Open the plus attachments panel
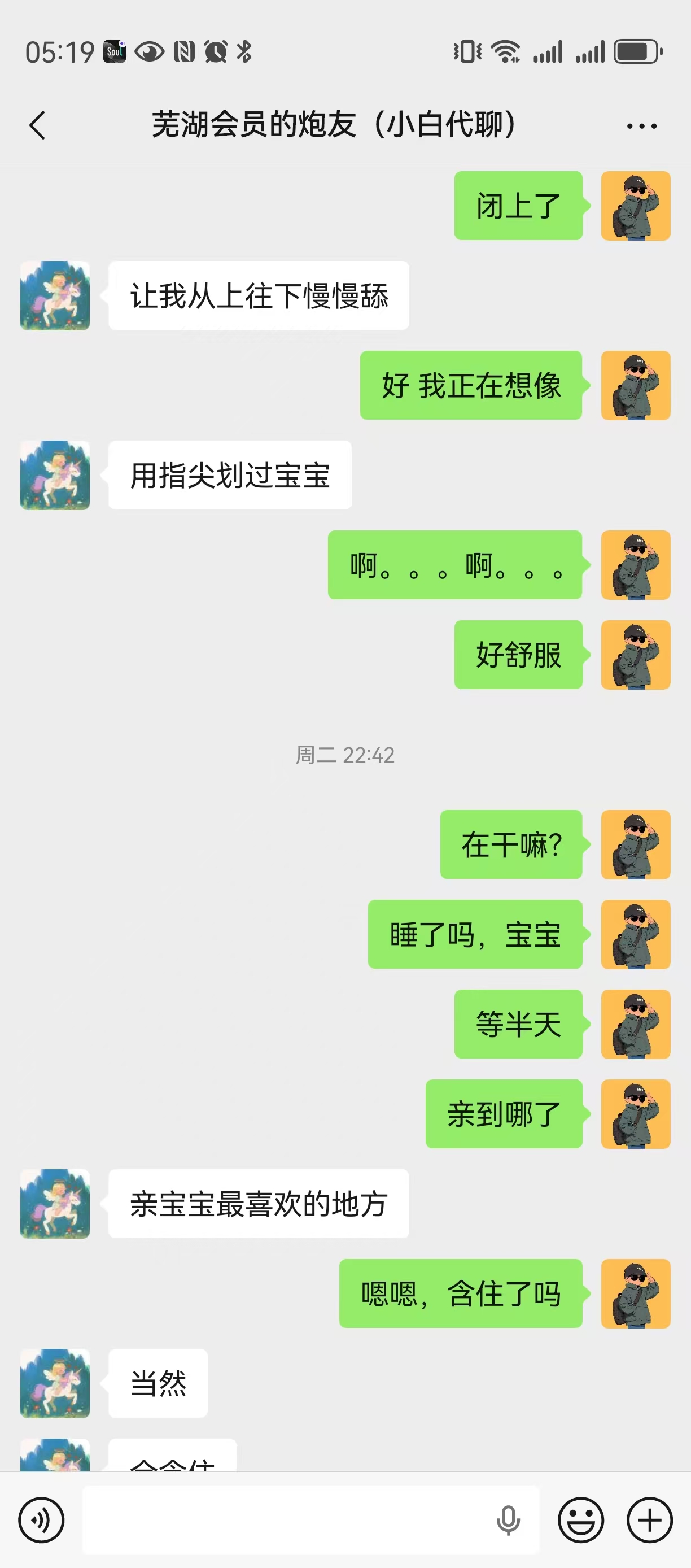The image size is (691, 1568). click(649, 1520)
